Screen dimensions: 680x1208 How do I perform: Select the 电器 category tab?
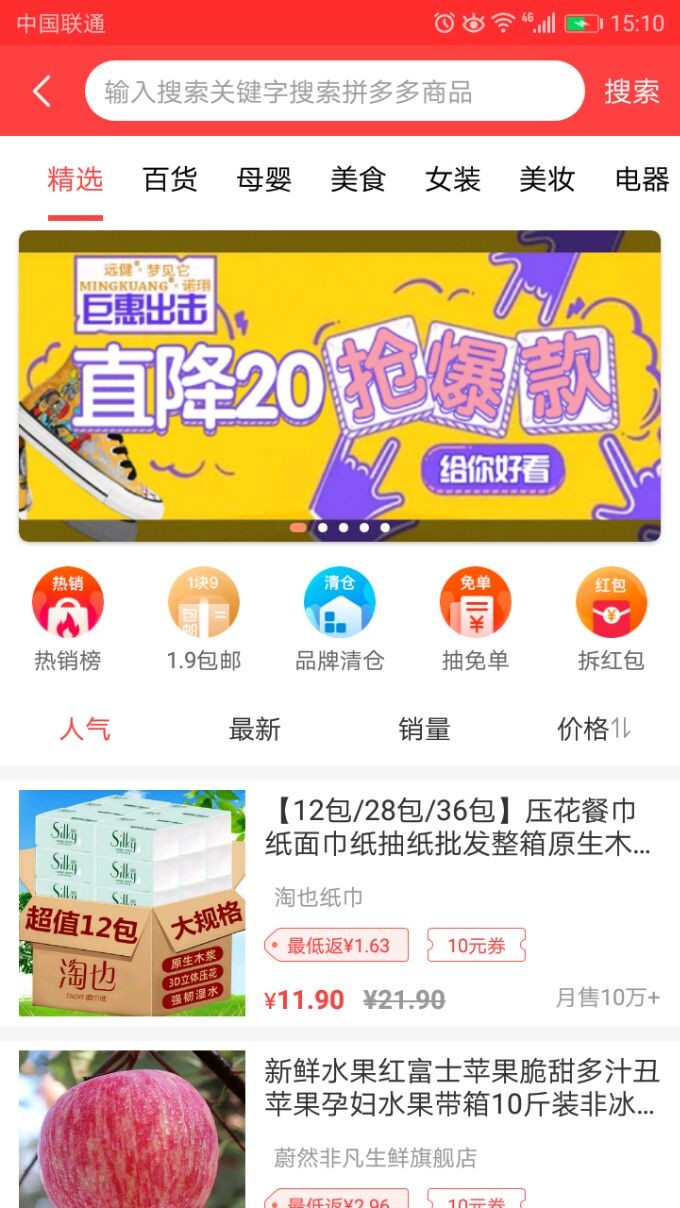(642, 180)
